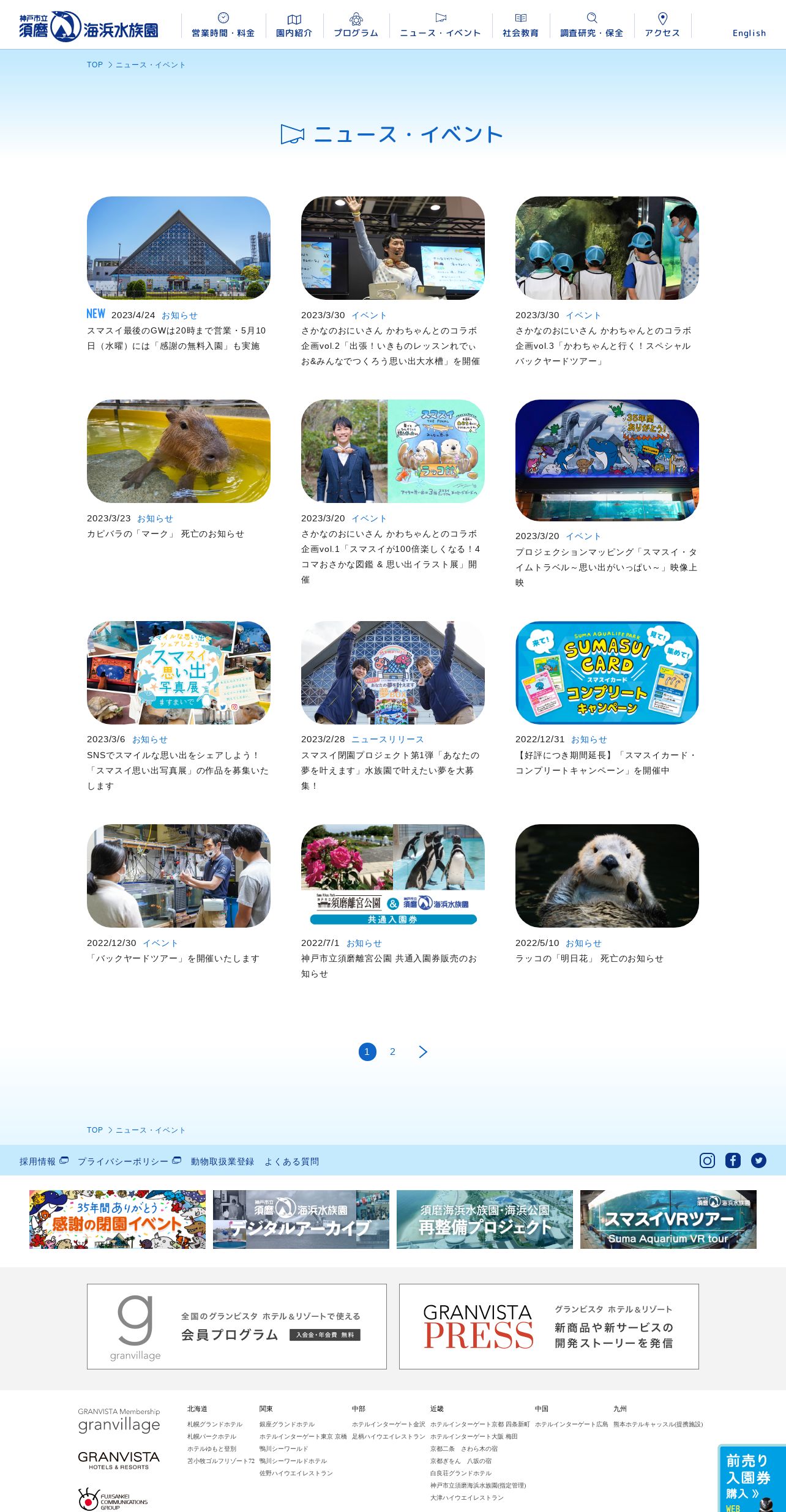Viewport: 786px width, 1512px height.
Task: Visit the Twitter page
Action: (758, 1161)
